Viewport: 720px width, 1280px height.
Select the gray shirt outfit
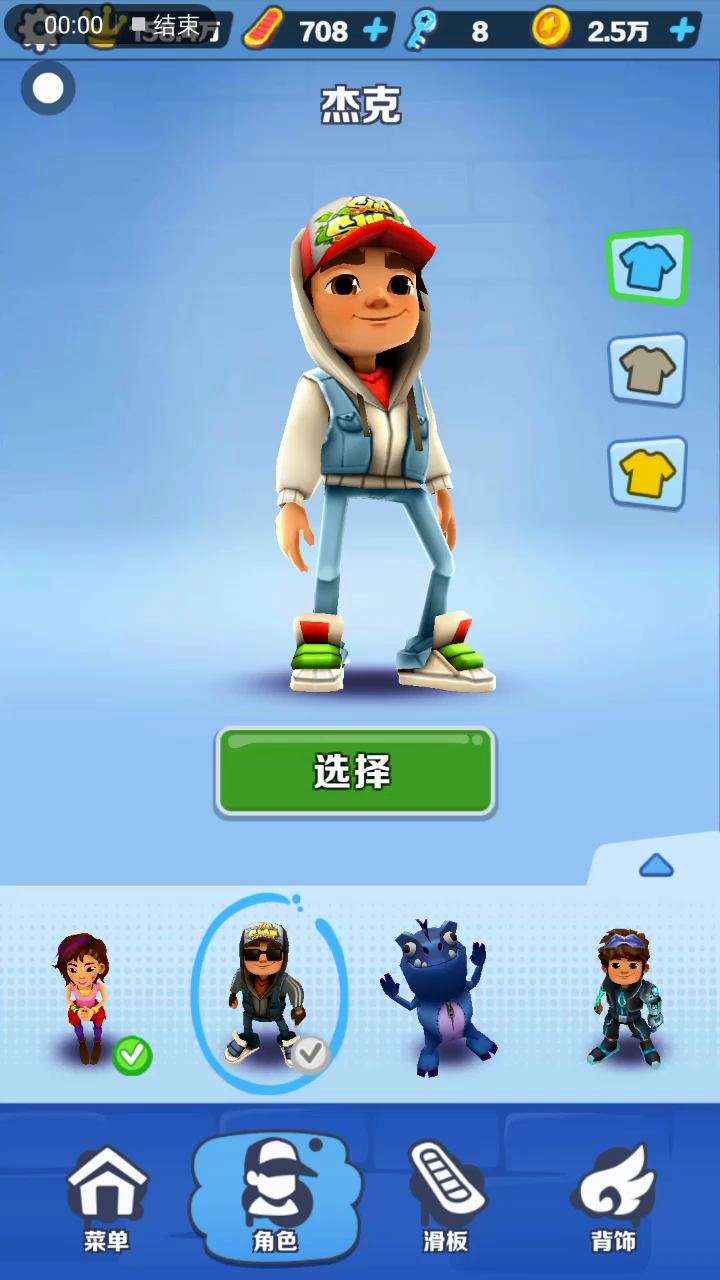[648, 370]
